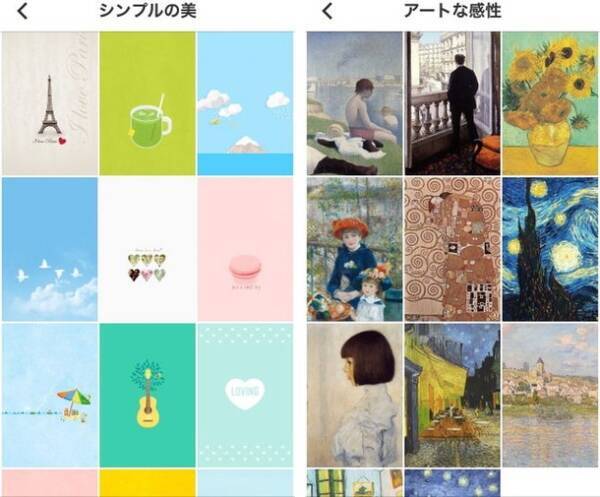Image resolution: width=600 pixels, height=497 pixels.
Task: Open the bobbed-hair girl portrait
Action: pos(352,394)
